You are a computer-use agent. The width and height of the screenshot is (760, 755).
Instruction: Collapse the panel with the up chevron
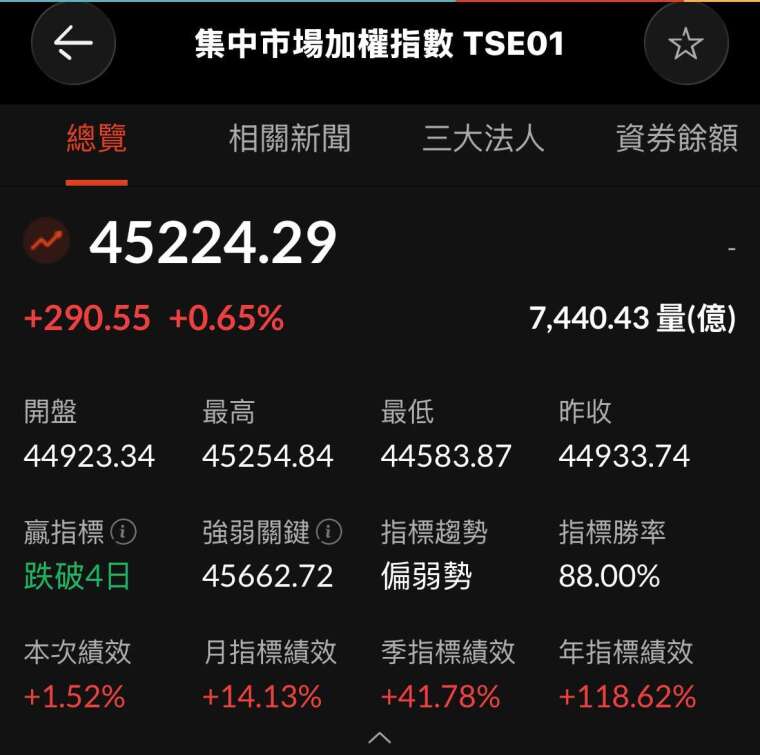tap(380, 738)
